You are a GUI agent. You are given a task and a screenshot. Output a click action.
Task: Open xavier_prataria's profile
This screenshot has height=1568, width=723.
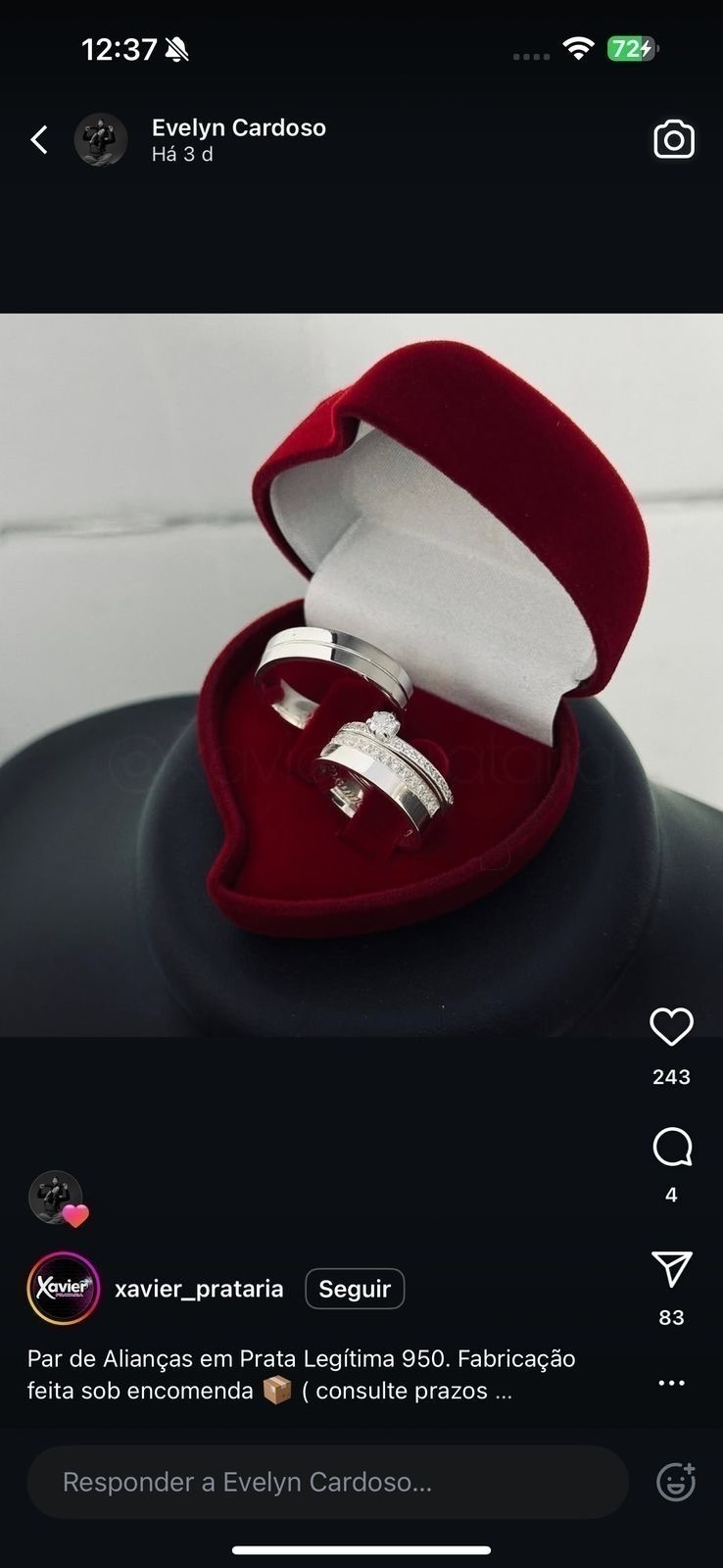[x=199, y=1289]
